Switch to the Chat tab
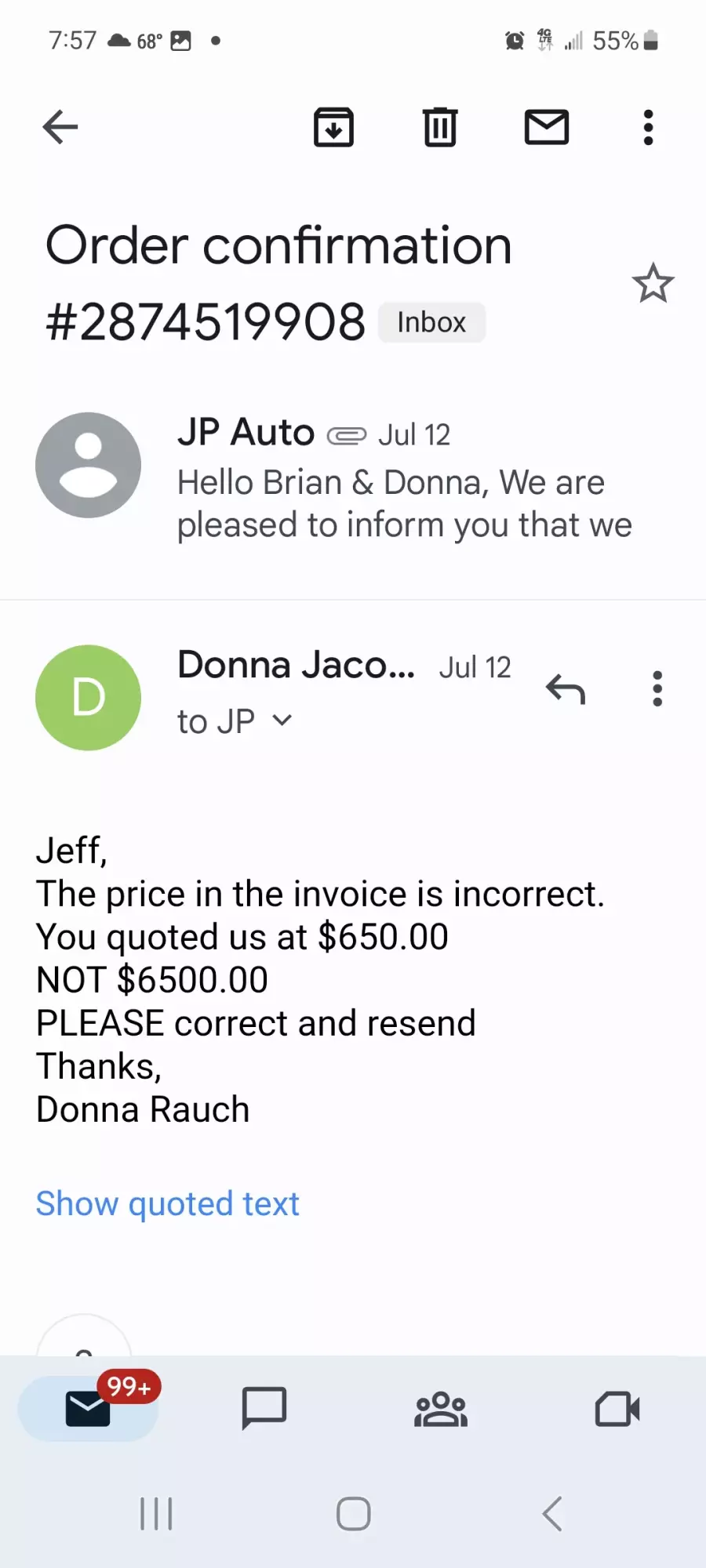This screenshot has height=1568, width=706. pyautogui.click(x=264, y=1408)
